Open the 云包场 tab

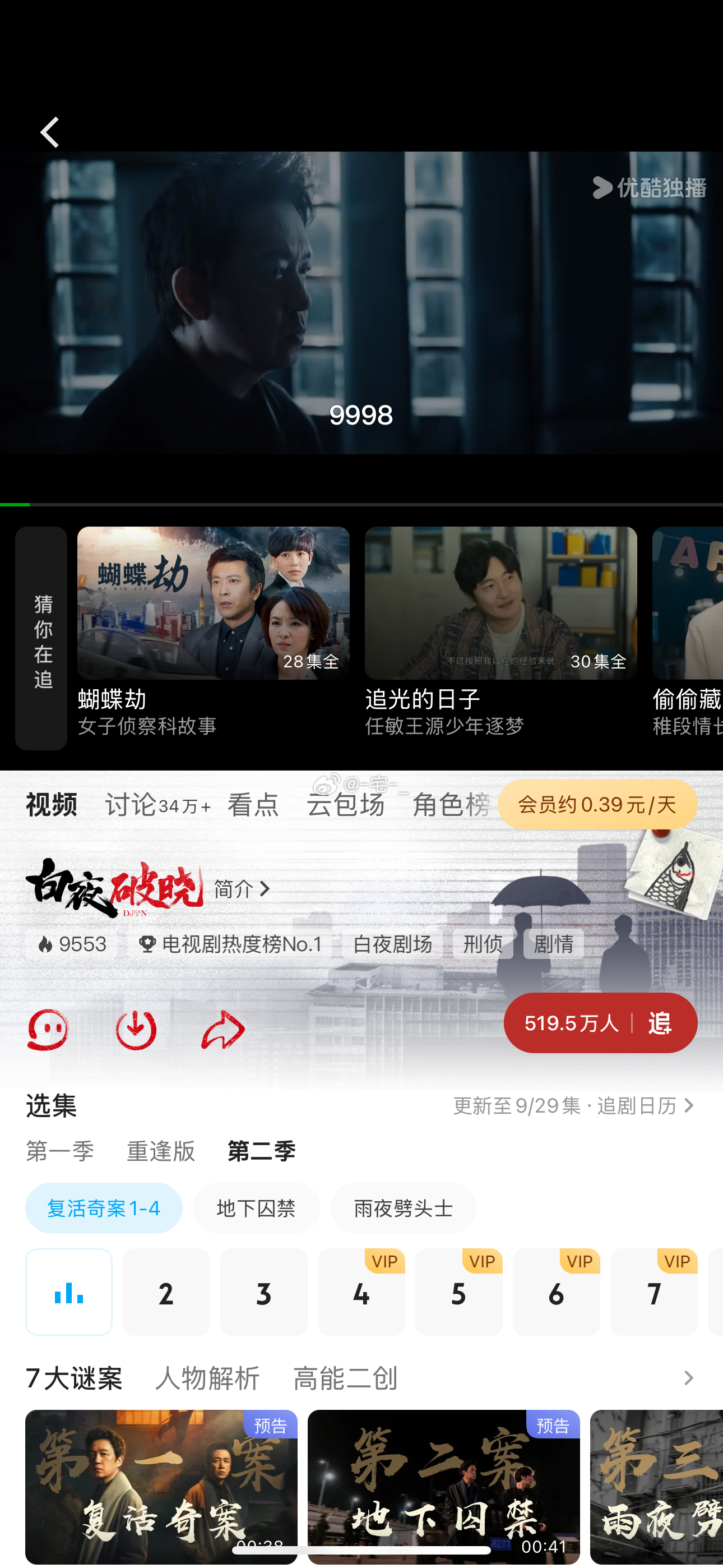click(x=345, y=805)
